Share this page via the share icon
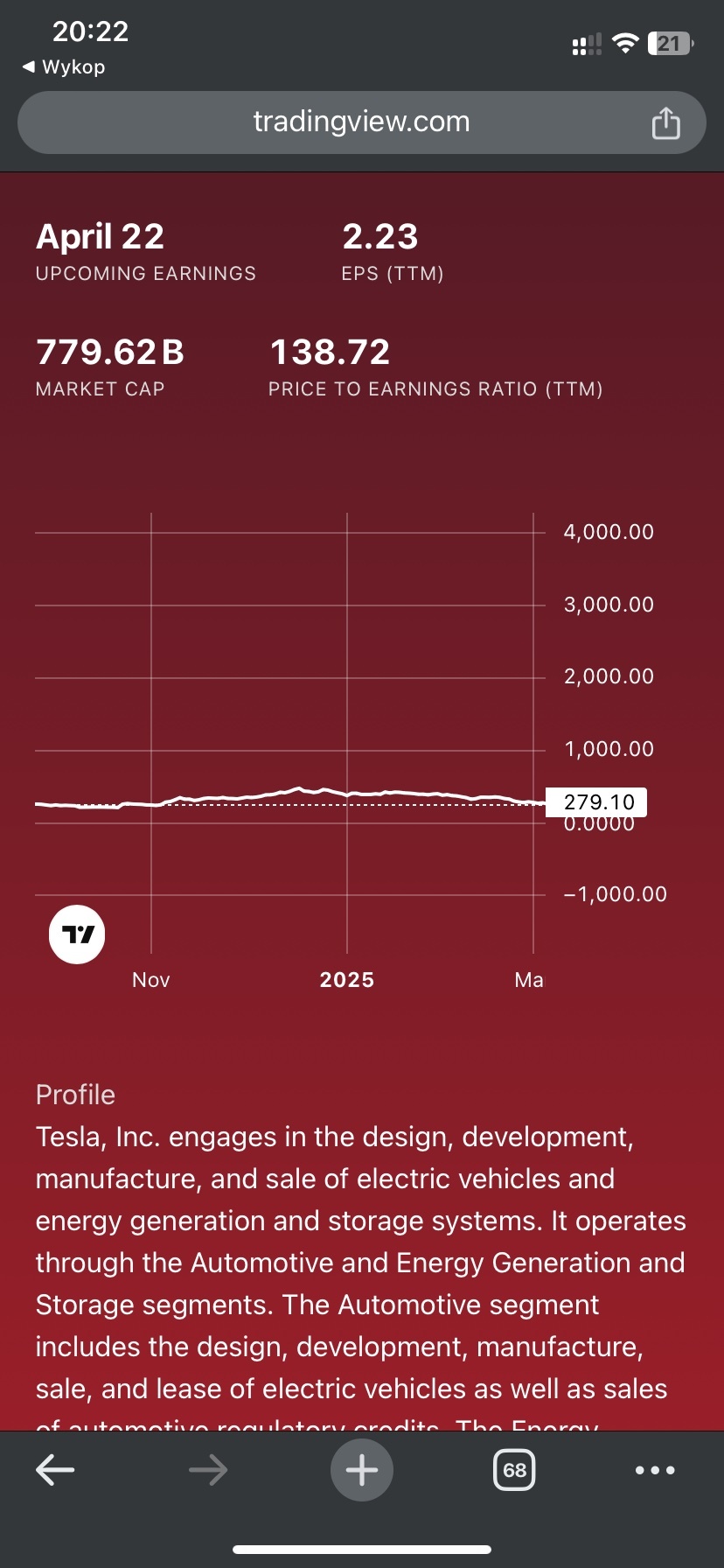 665,122
